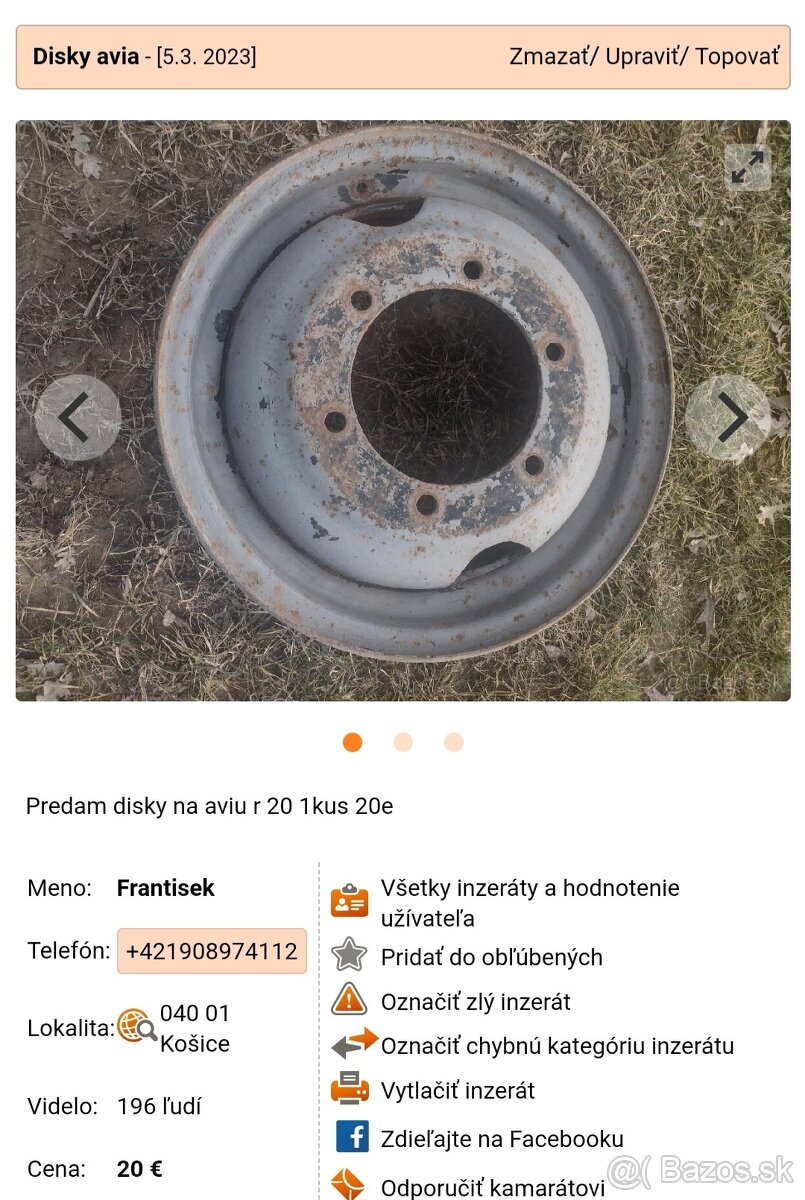Tap Topovať to promote the listing

(x=737, y=56)
